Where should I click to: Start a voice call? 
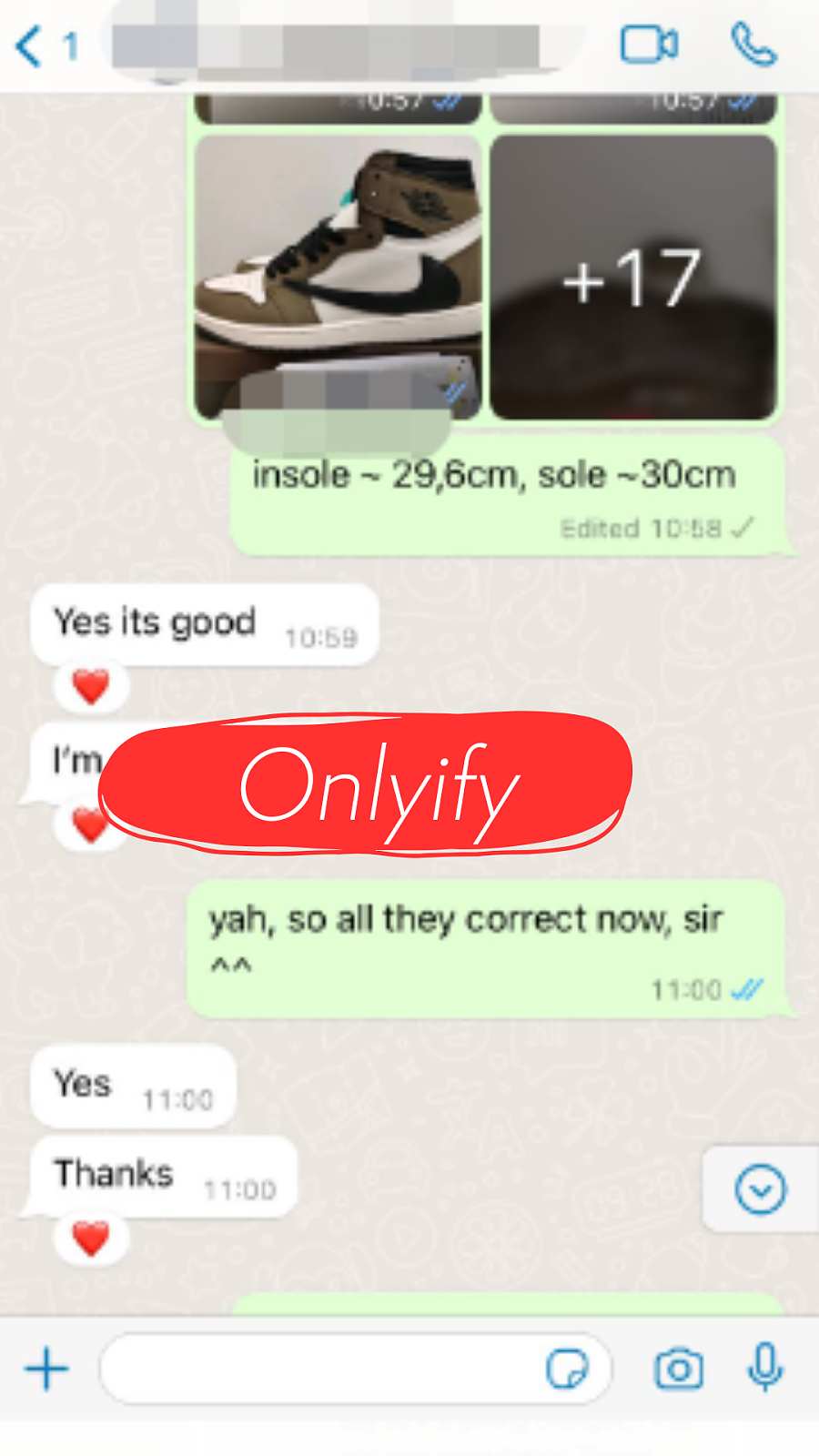coord(754,45)
